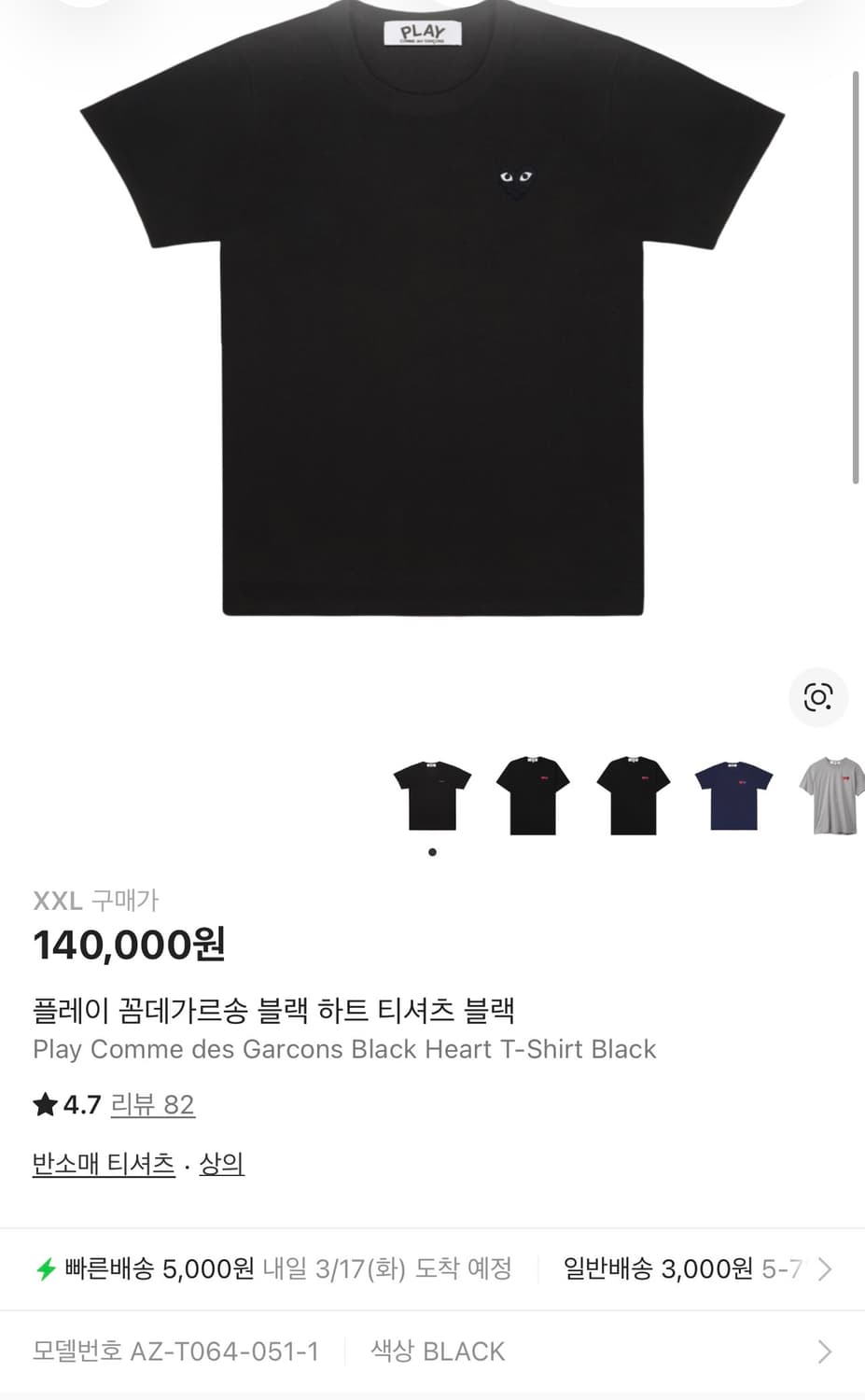This screenshot has height=1400, width=865.
Task: Click the first black shirt thumbnail
Action: click(432, 793)
